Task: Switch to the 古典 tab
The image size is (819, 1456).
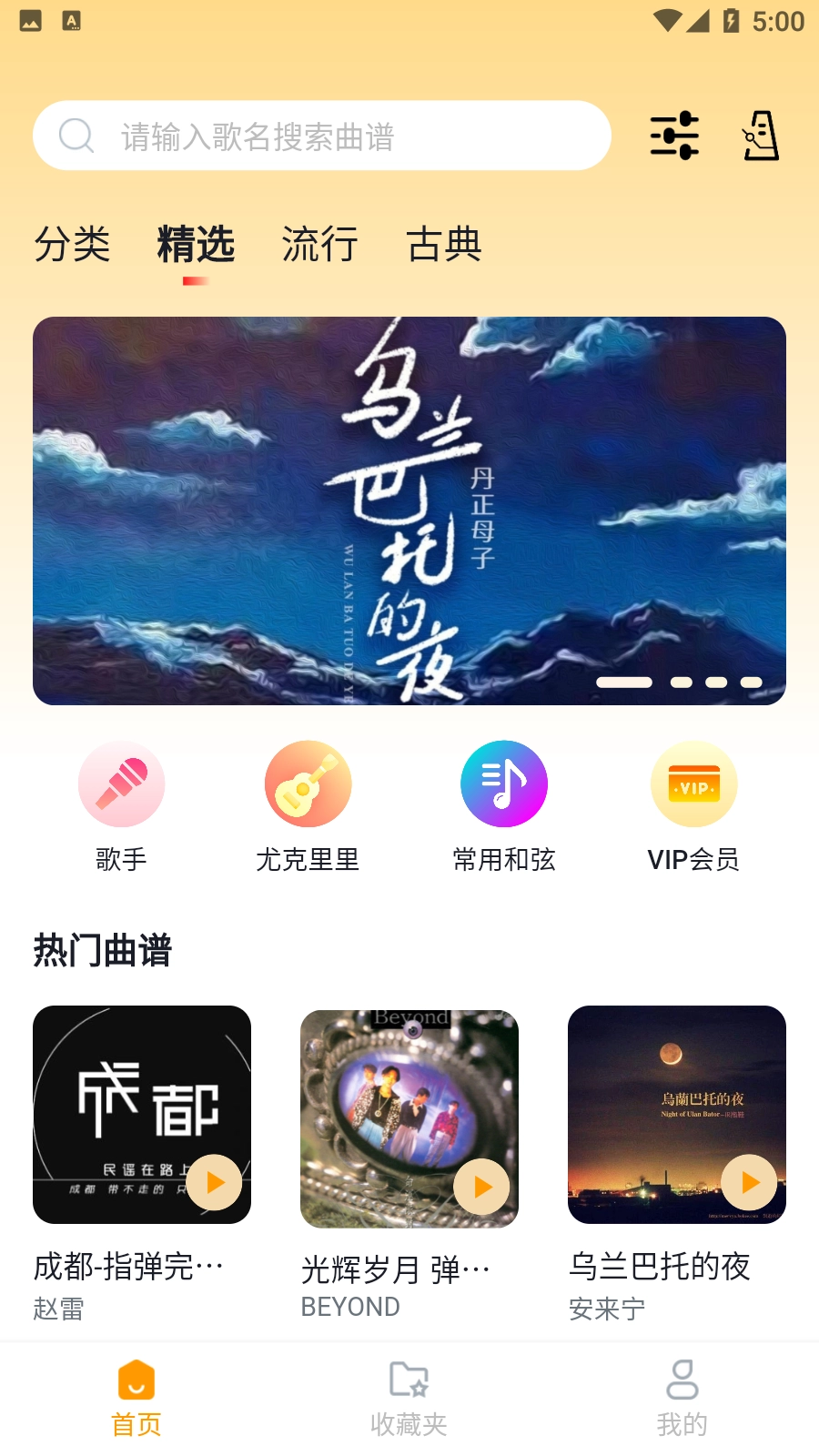Action: (445, 246)
